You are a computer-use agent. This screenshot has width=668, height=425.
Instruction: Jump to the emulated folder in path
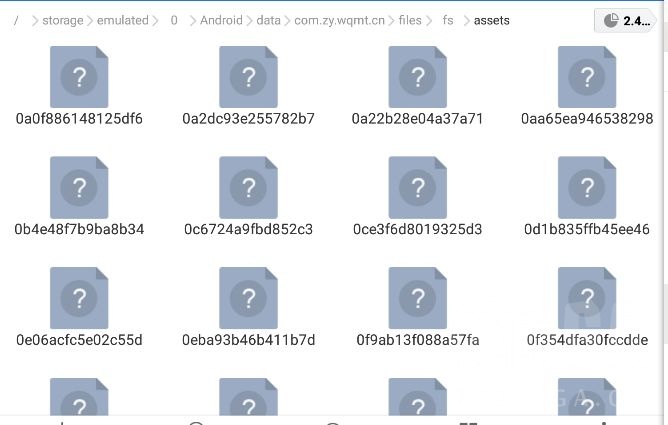click(123, 20)
